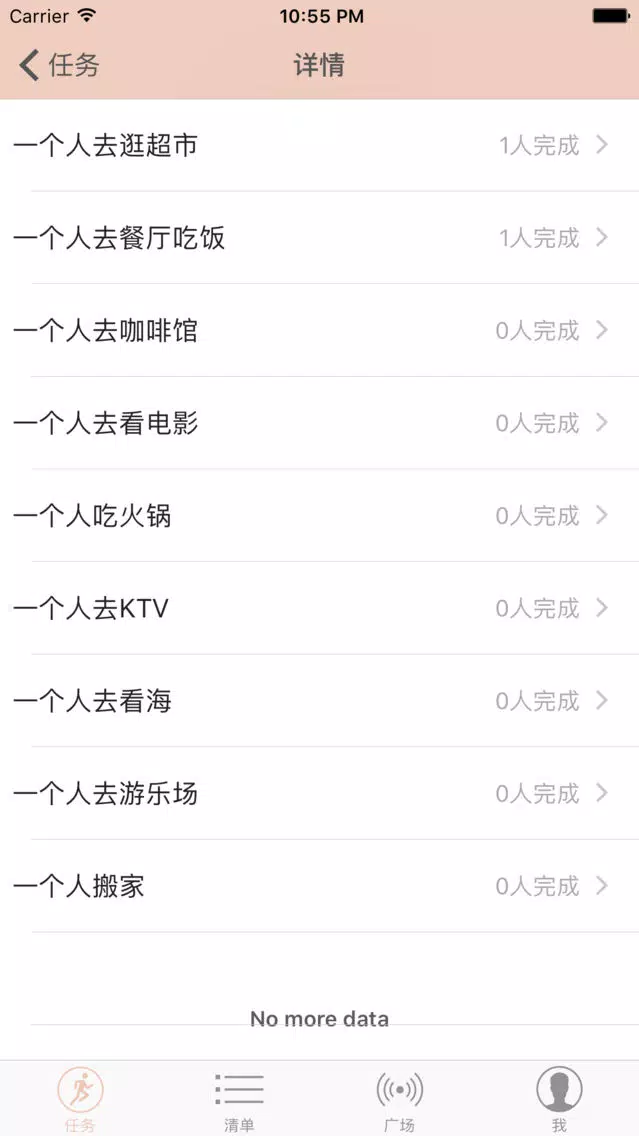
Task: Tap the 一个人去KTV row
Action: [320, 609]
